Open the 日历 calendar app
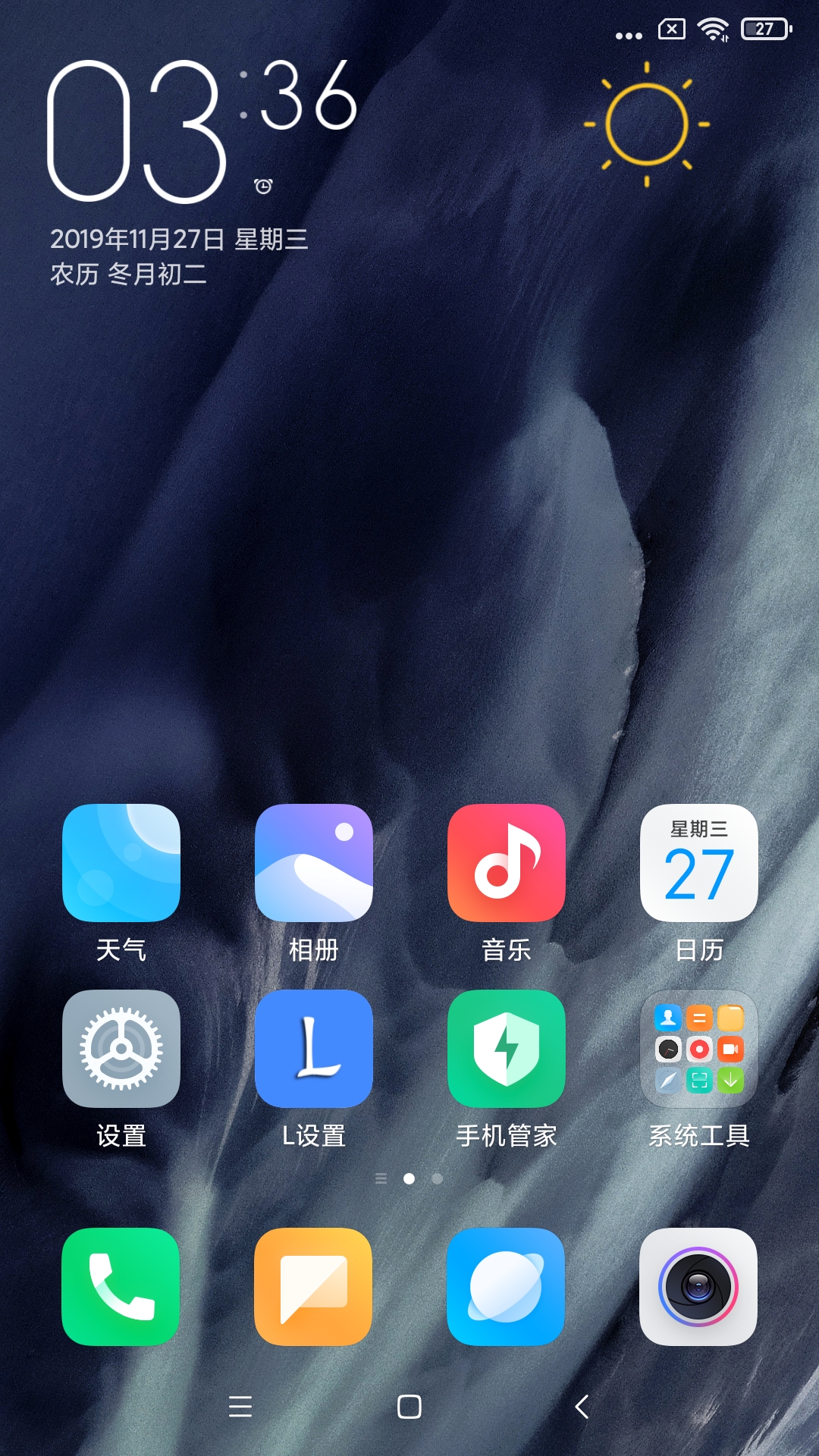The height and width of the screenshot is (1456, 819). coord(699,863)
